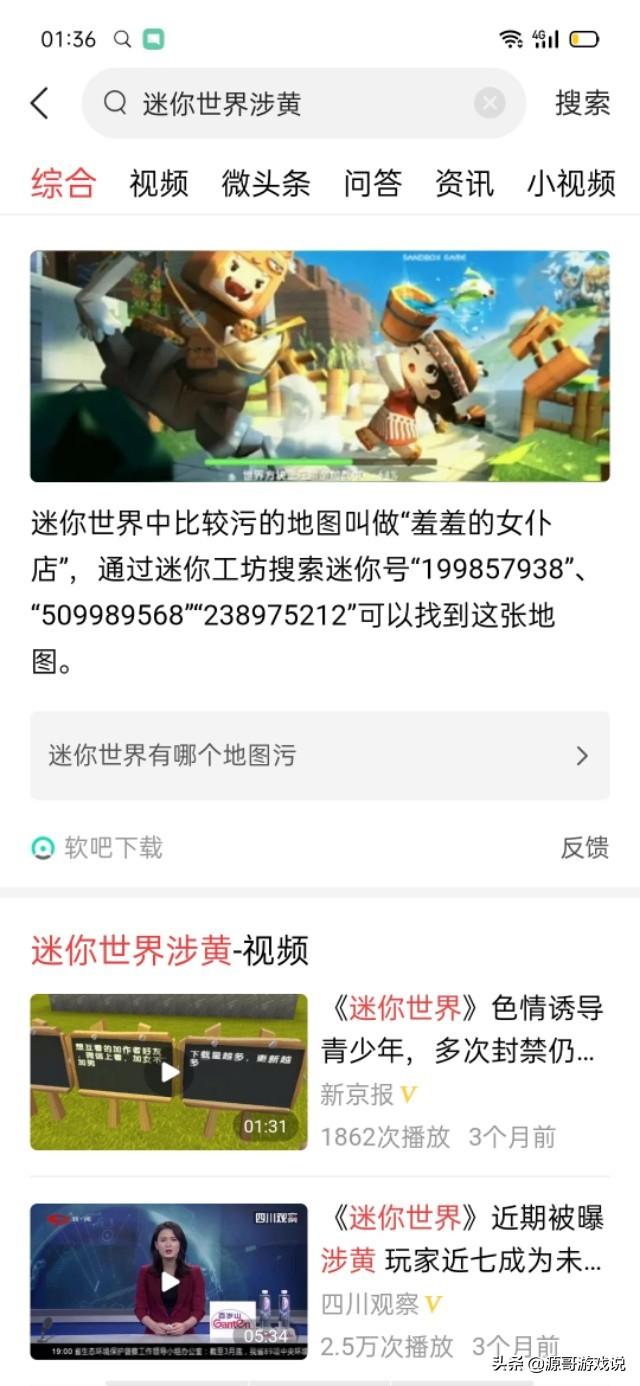Select the 综合 tab
The image size is (640, 1386).
coord(63,183)
